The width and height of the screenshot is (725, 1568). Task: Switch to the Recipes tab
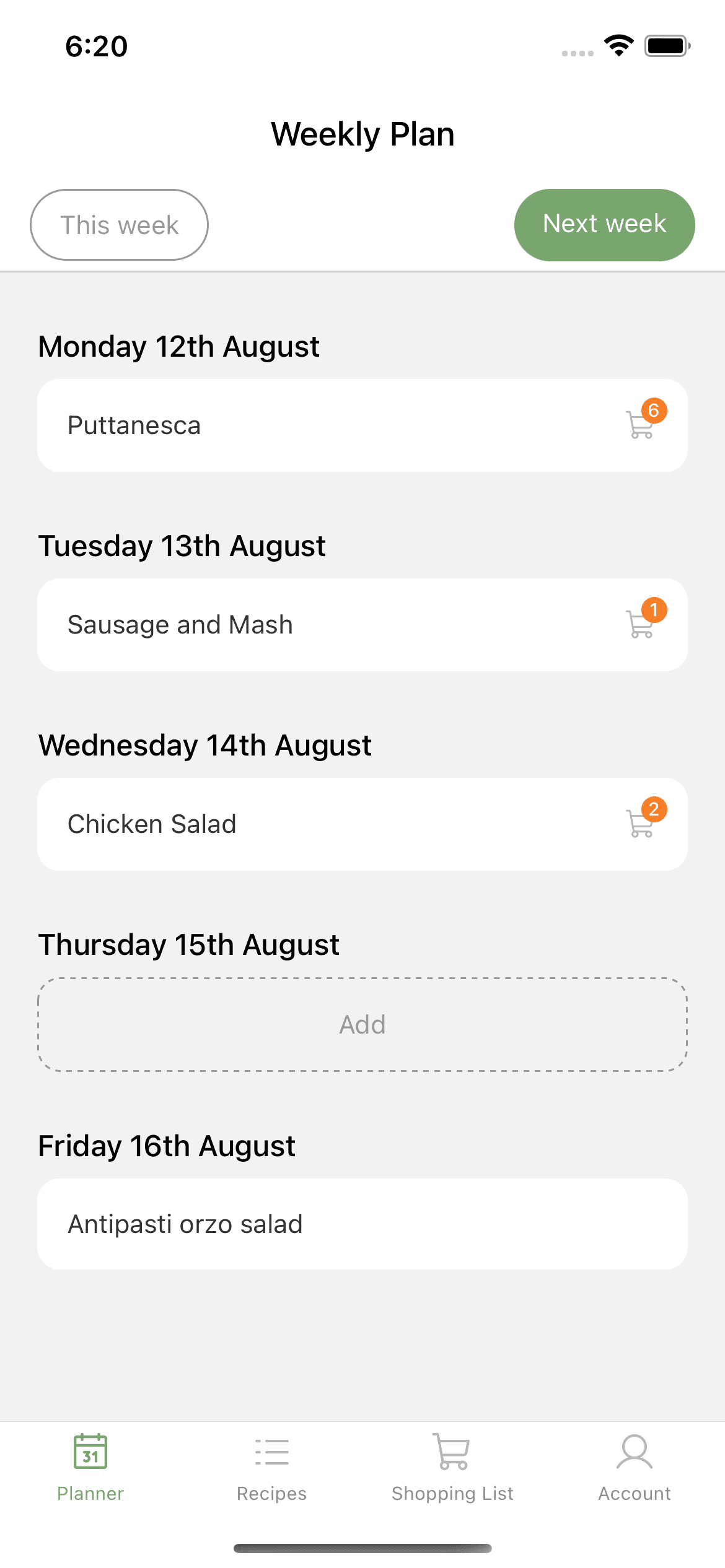click(271, 1468)
